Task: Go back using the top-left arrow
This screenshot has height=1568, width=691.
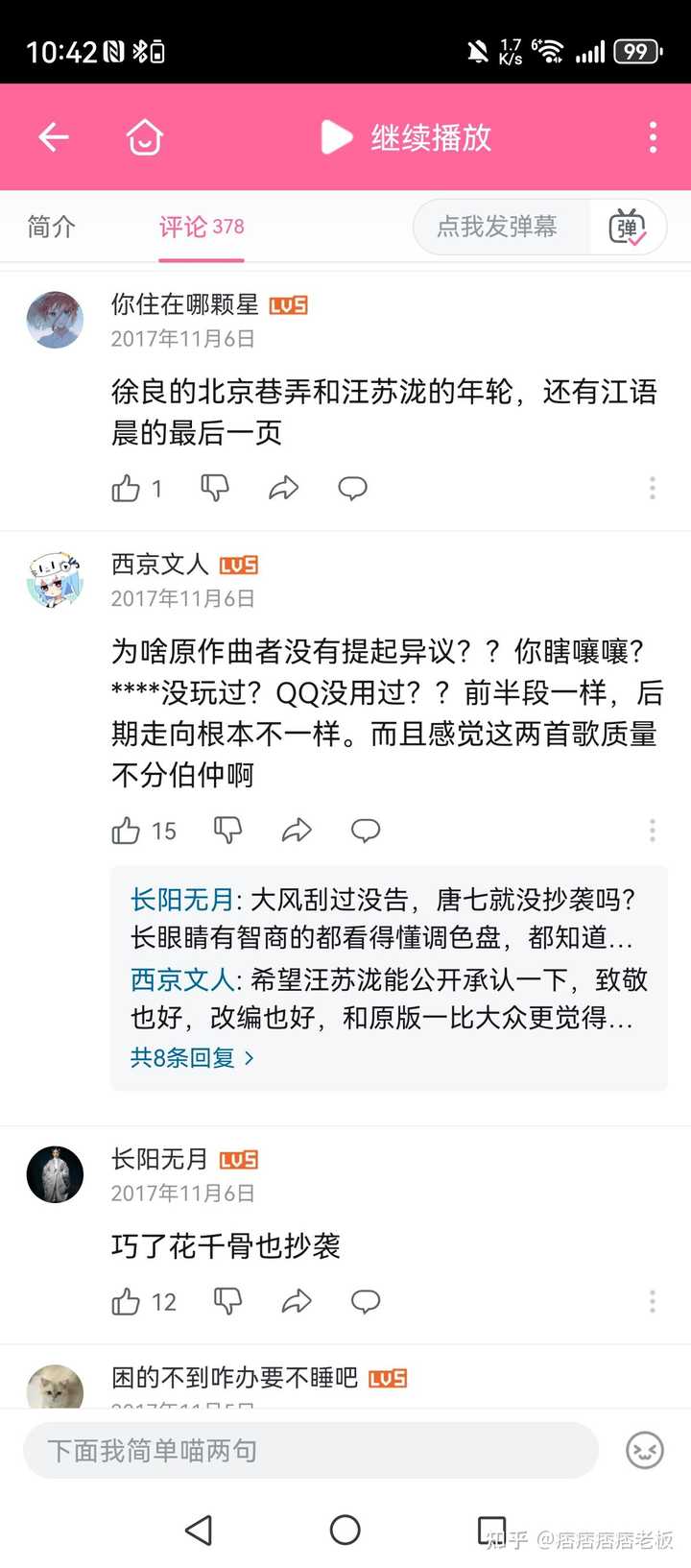Action: 54,137
